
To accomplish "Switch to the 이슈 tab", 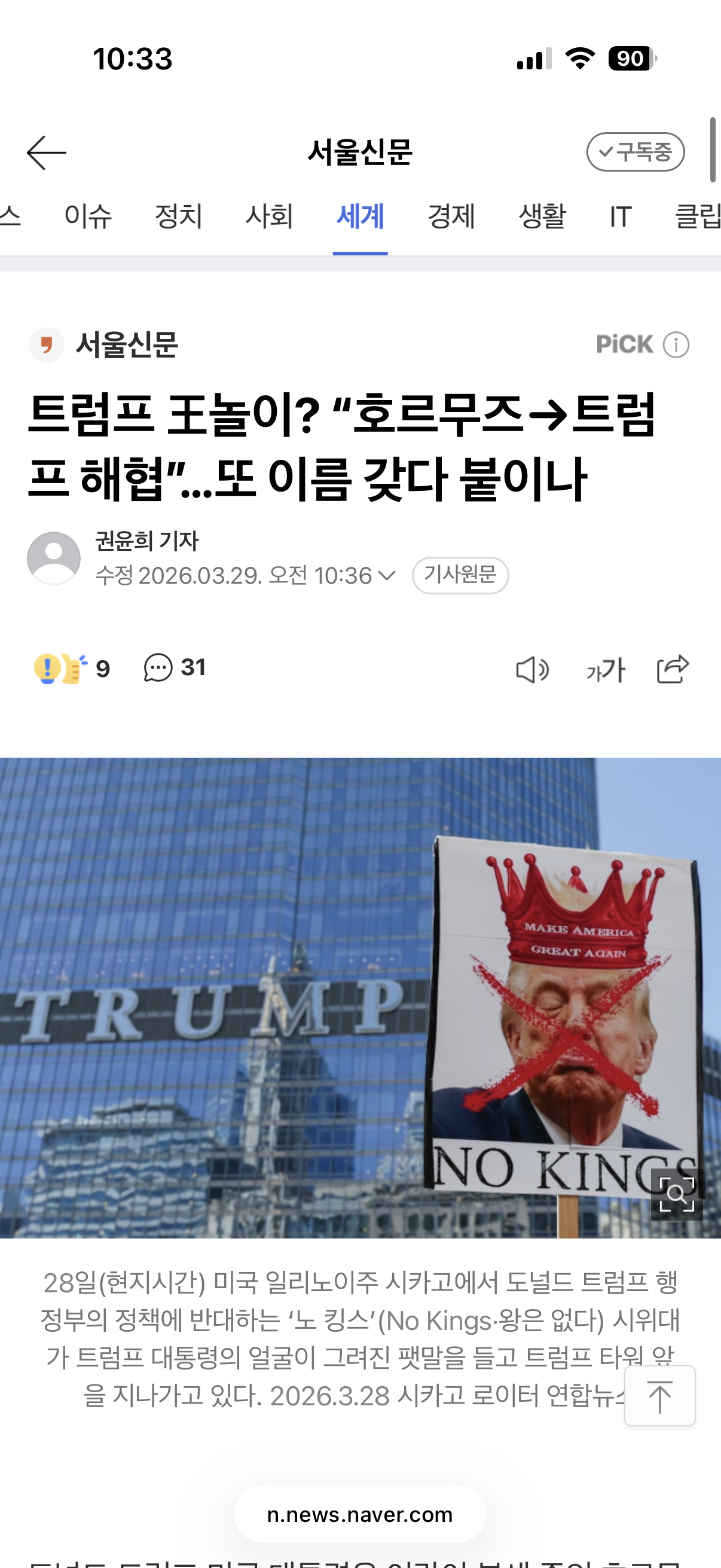I will 88,216.
